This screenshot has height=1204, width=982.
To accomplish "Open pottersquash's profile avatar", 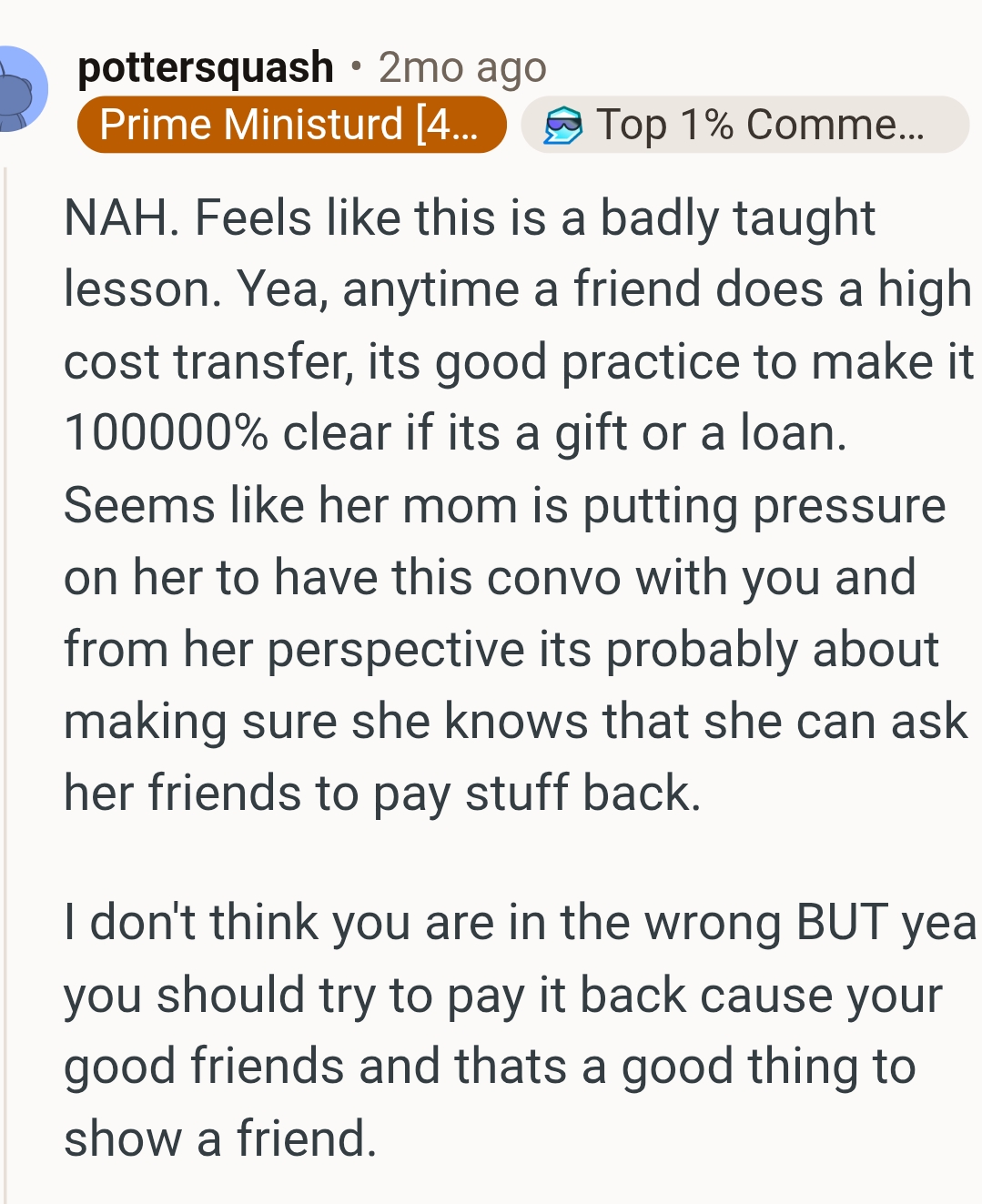I will point(20,90).
